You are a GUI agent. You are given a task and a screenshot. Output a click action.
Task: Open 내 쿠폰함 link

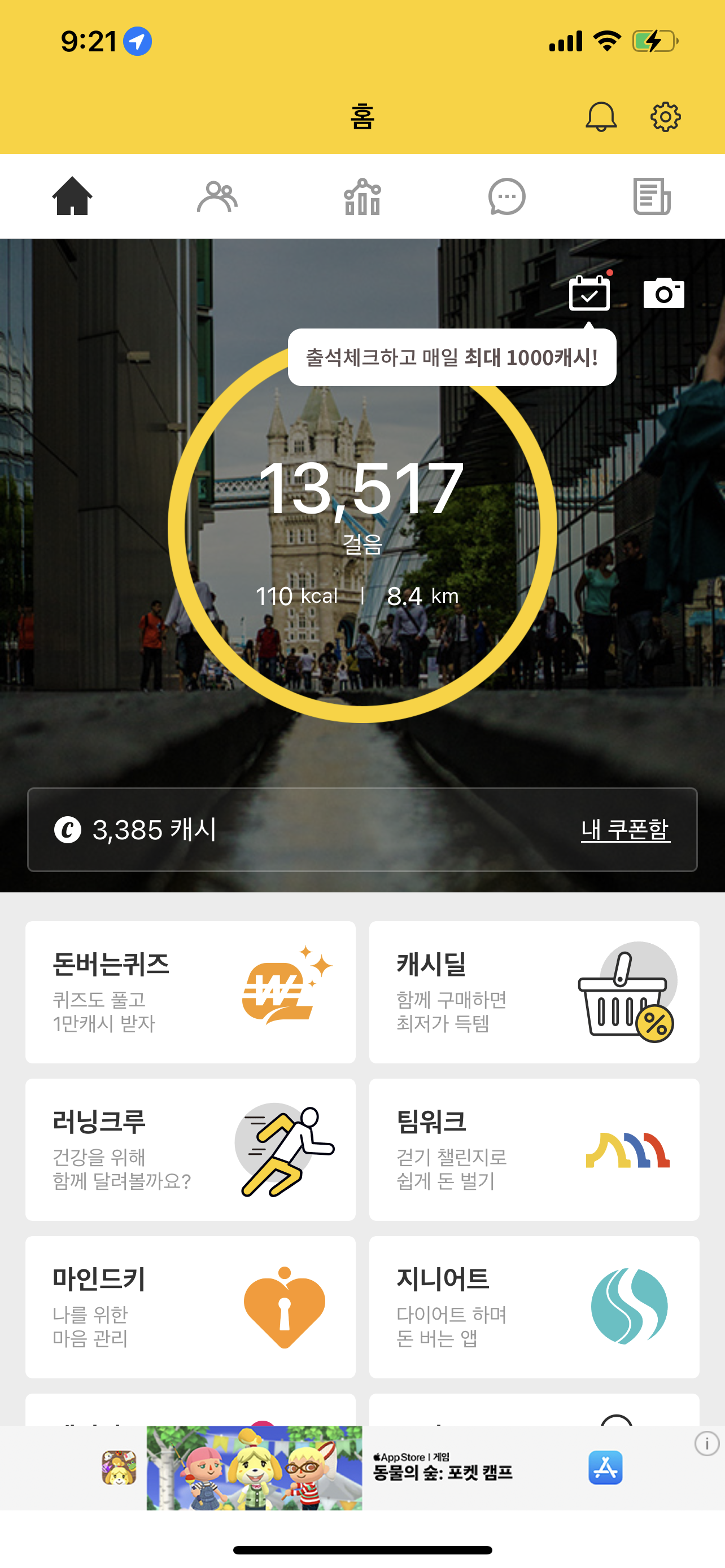(625, 830)
